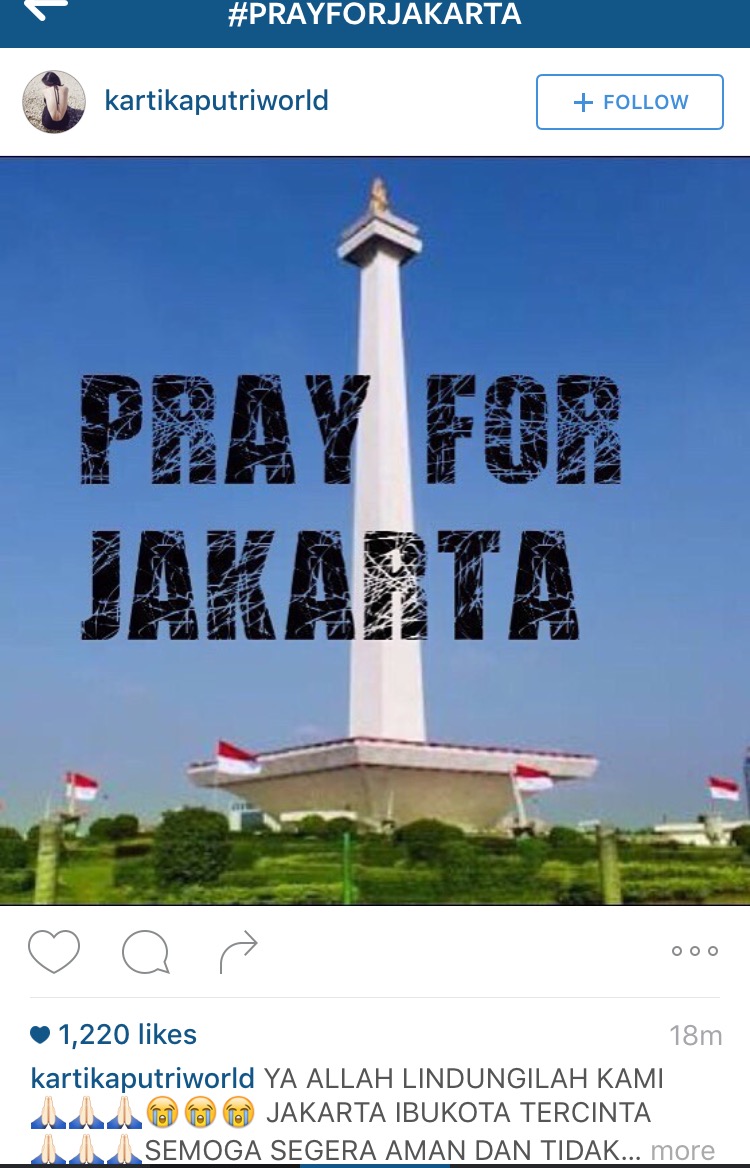Expand the caption with "more"
This screenshot has width=750, height=1168.
coord(683,1150)
